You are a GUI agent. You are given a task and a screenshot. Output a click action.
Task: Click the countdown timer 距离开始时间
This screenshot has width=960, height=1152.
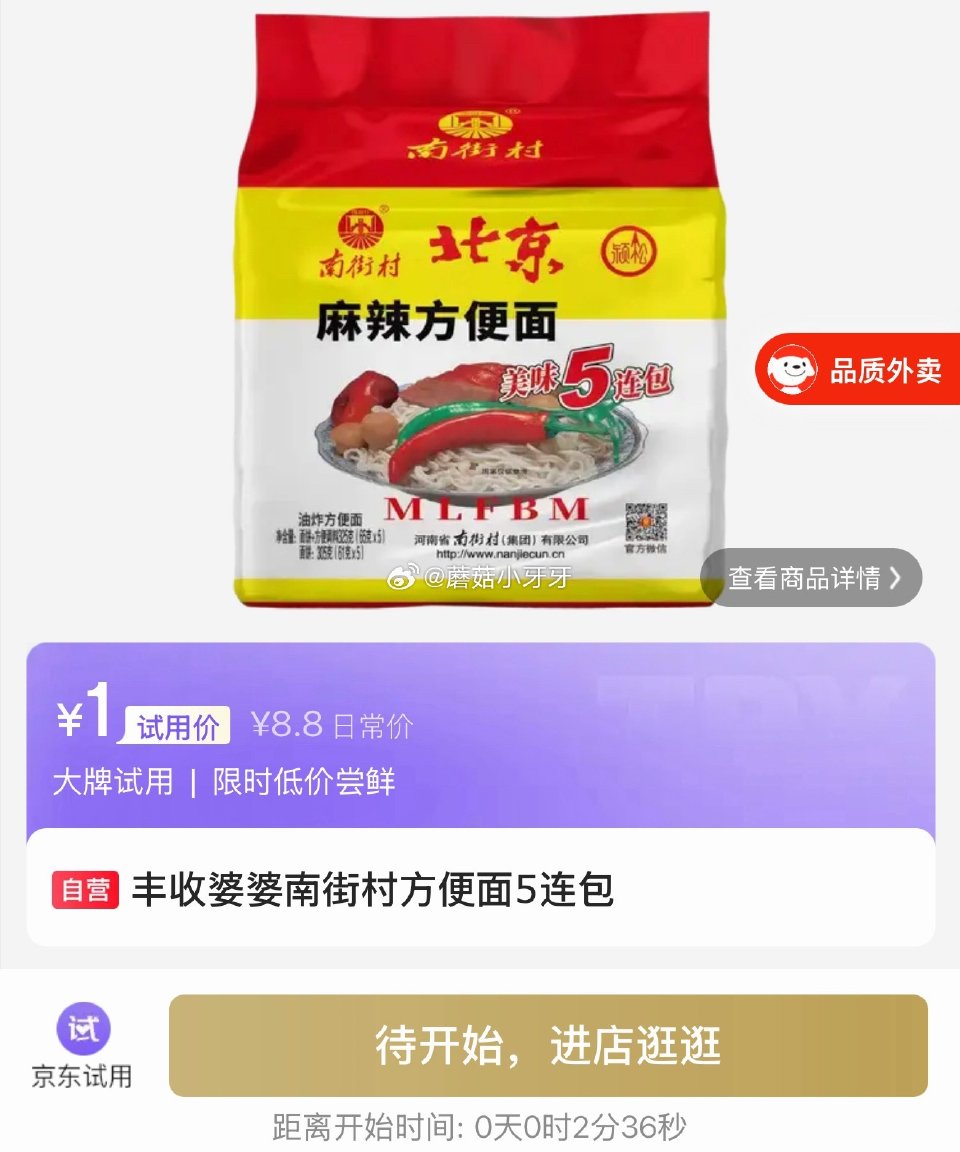click(481, 1122)
